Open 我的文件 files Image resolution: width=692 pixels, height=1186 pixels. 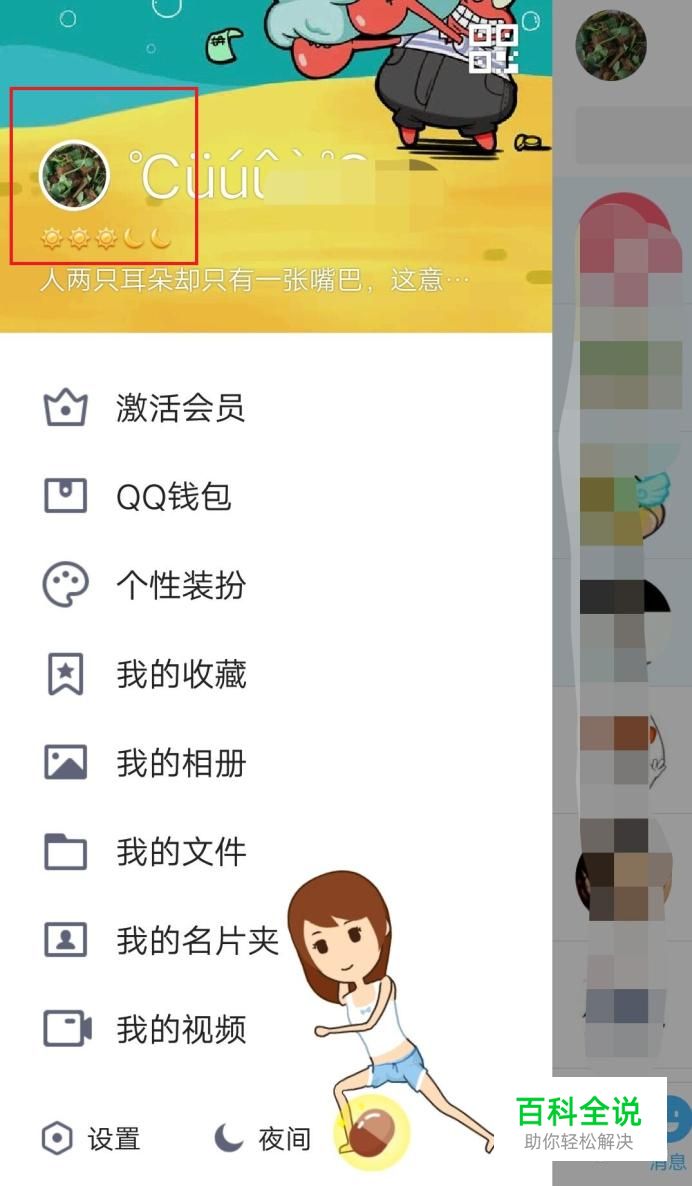point(180,852)
